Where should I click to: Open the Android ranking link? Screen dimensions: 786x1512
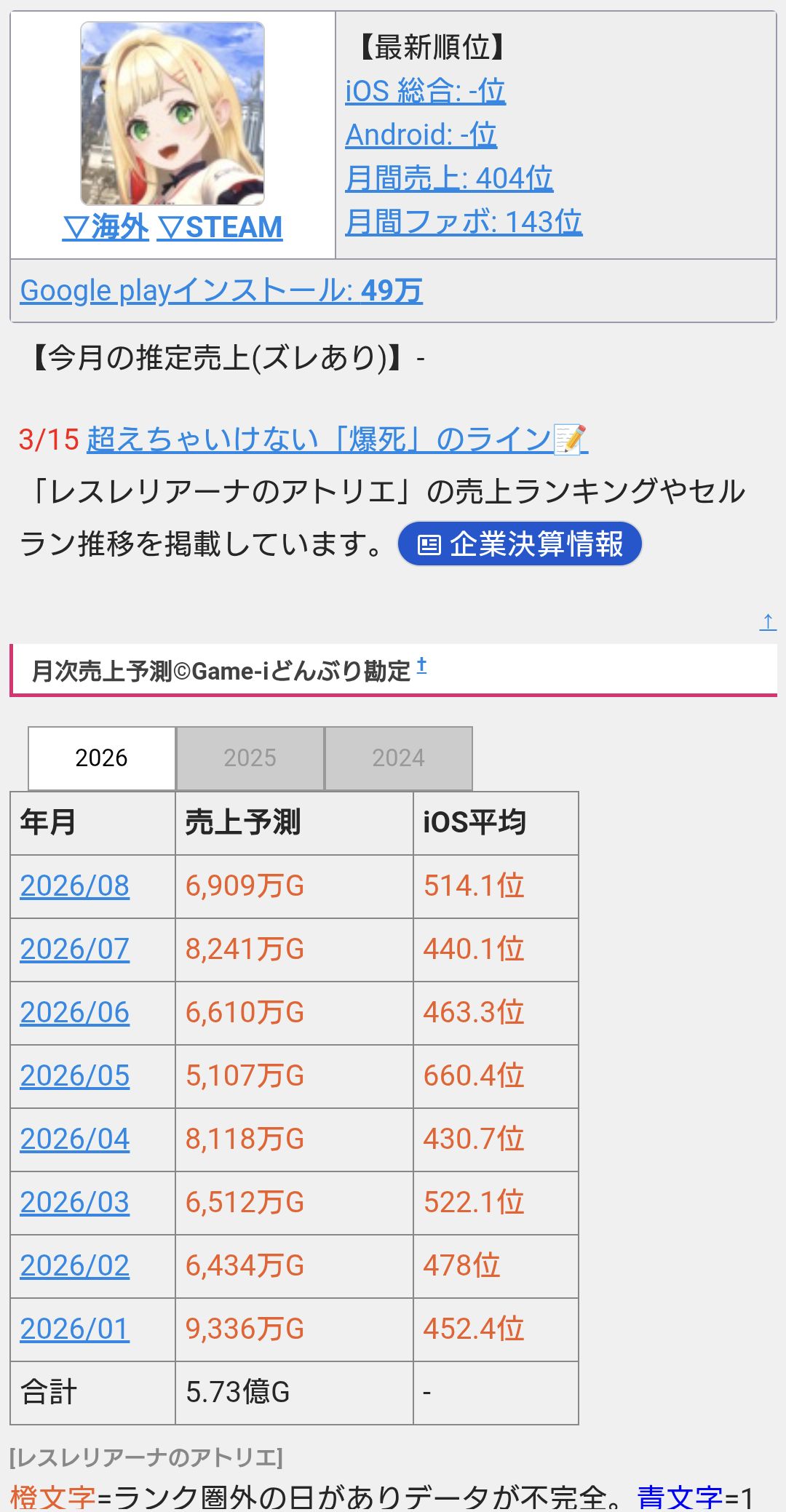pyautogui.click(x=421, y=135)
